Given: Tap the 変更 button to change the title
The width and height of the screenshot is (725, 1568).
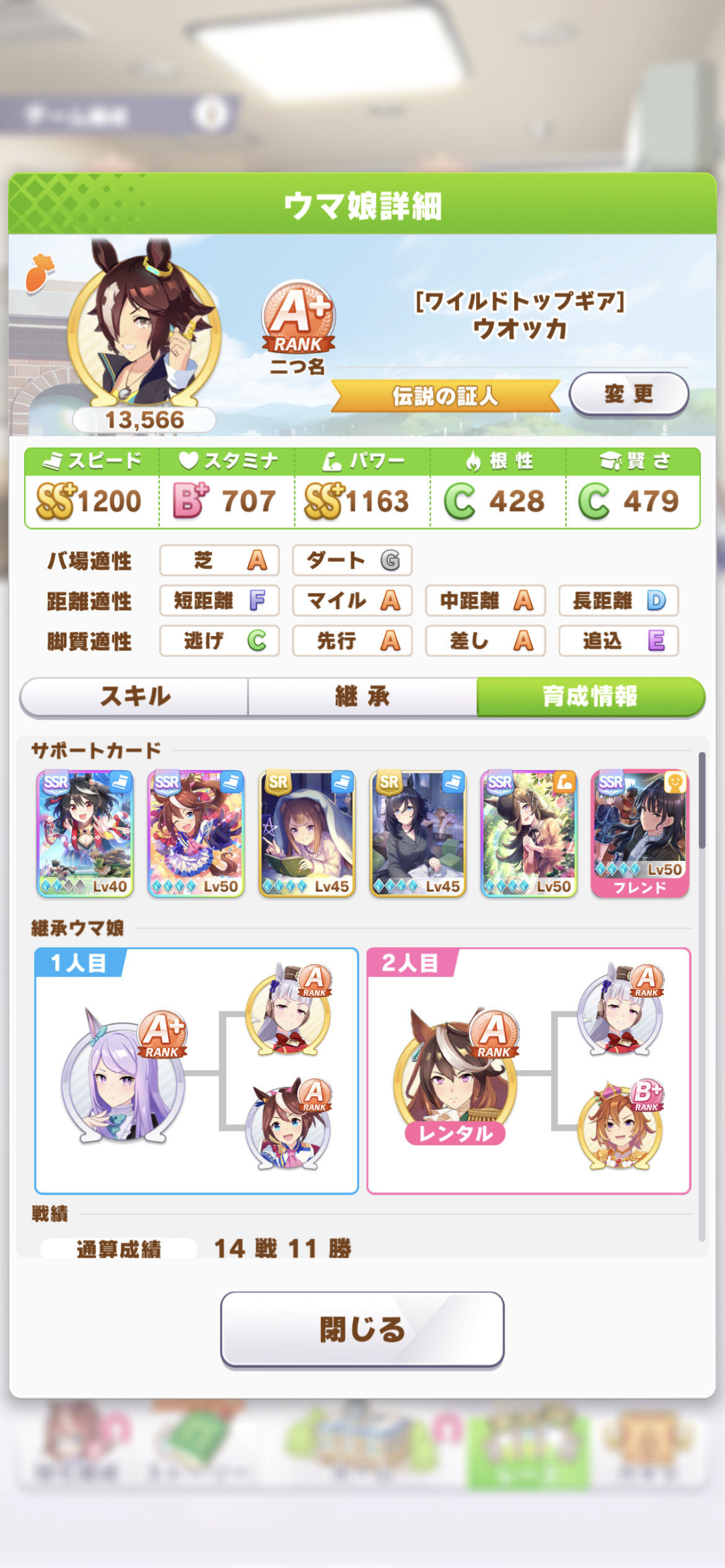Looking at the screenshot, I should coord(628,394).
